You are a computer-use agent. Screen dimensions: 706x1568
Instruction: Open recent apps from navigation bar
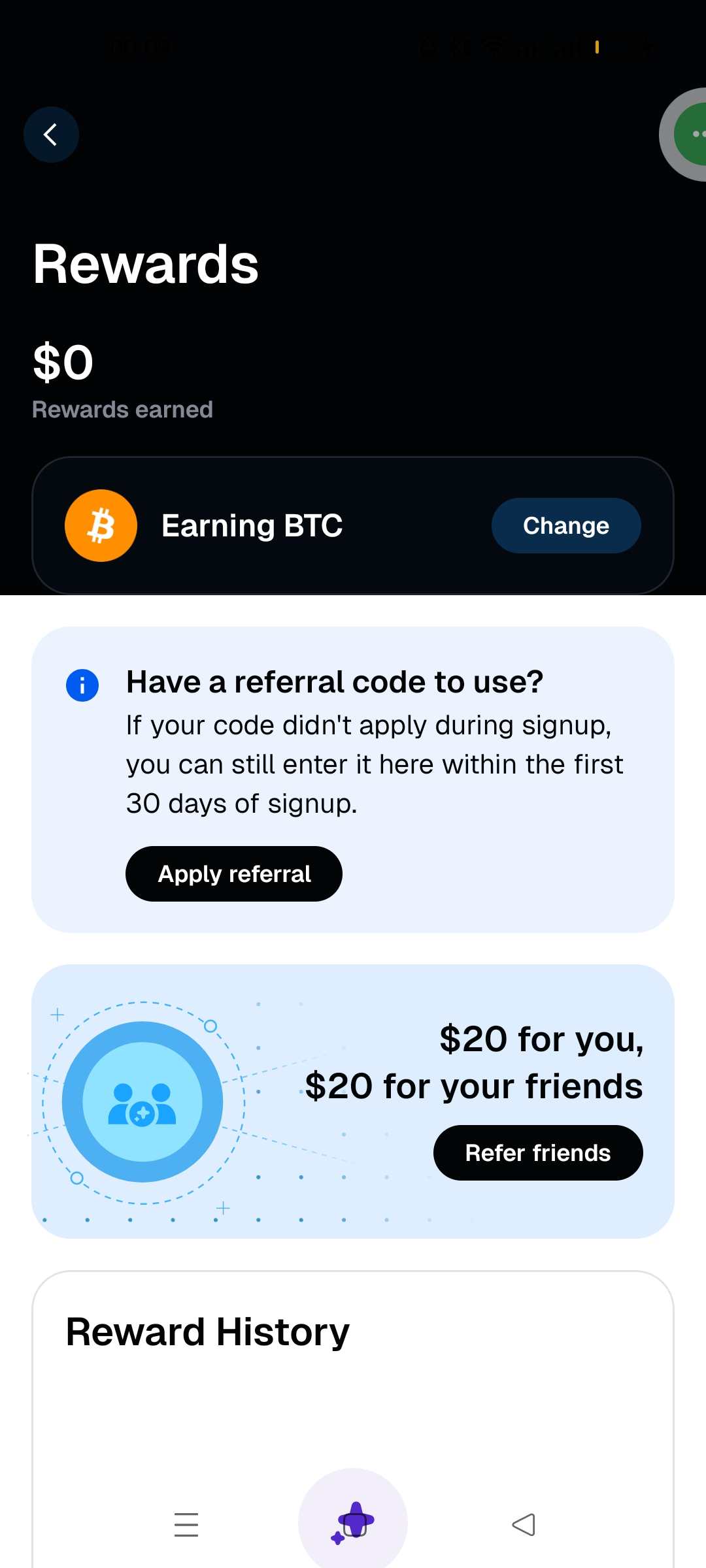pyautogui.click(x=186, y=1524)
